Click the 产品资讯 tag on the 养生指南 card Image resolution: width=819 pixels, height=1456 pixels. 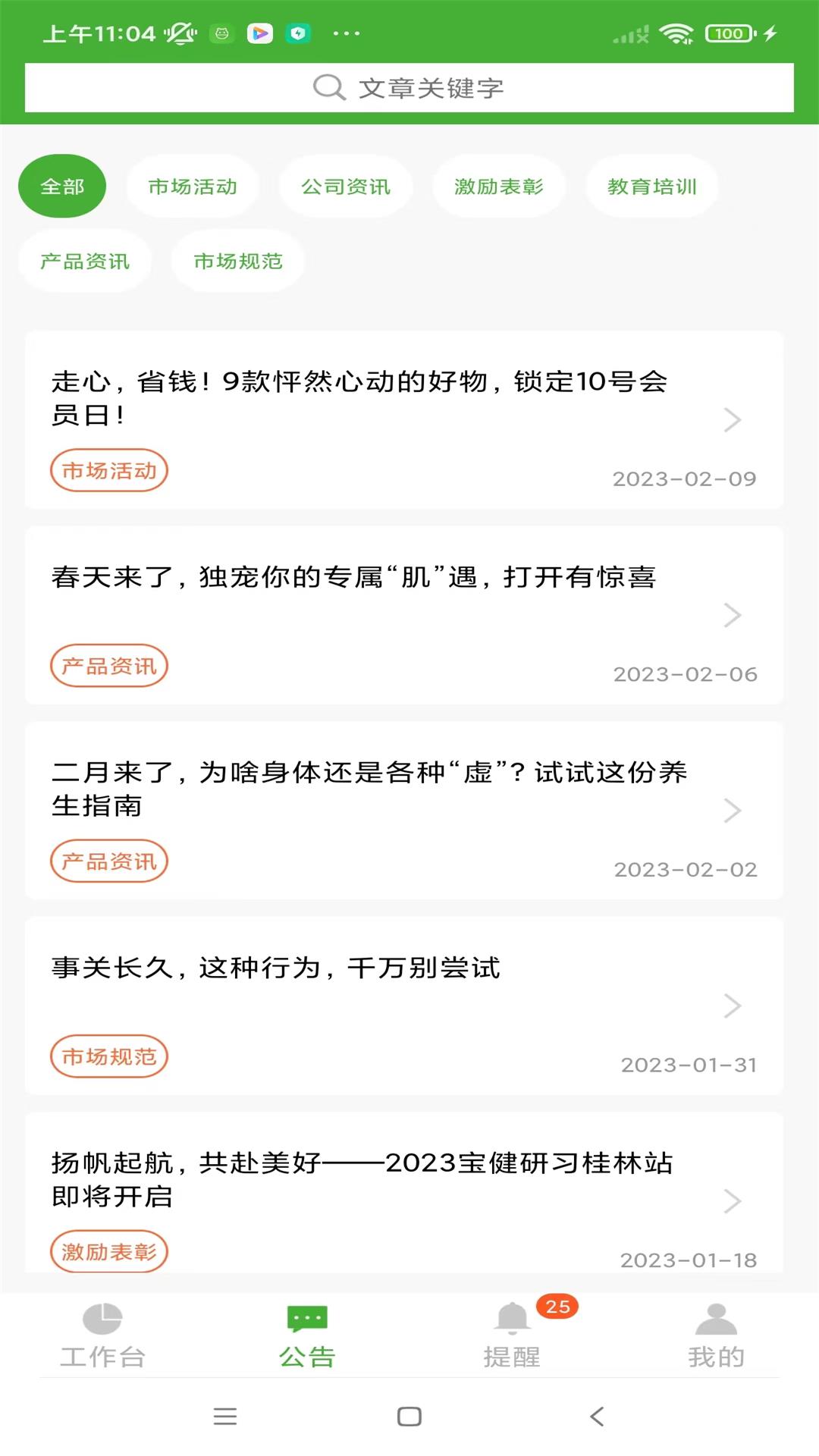[108, 861]
